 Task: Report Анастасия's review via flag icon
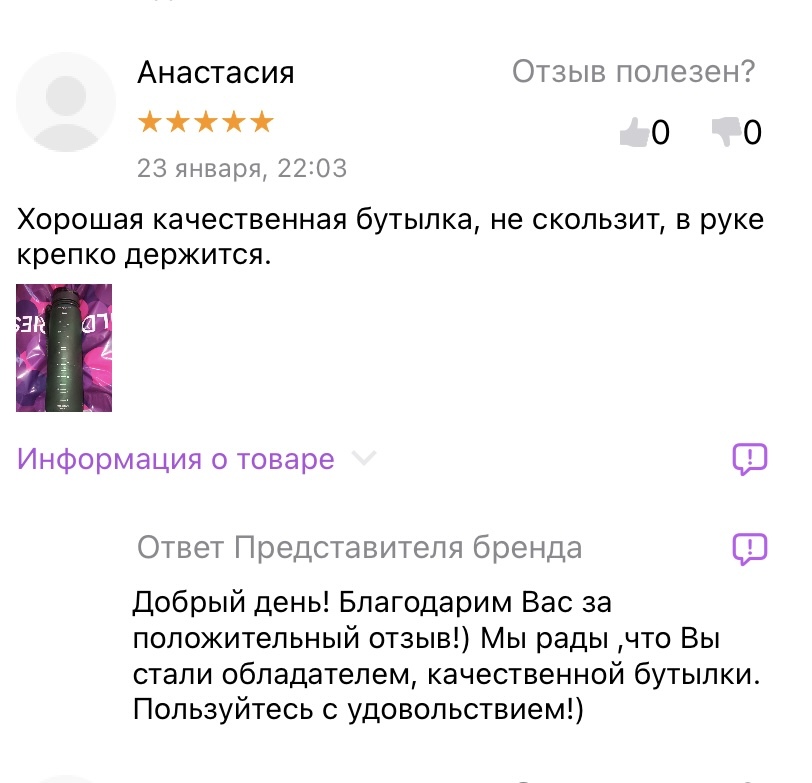749,459
